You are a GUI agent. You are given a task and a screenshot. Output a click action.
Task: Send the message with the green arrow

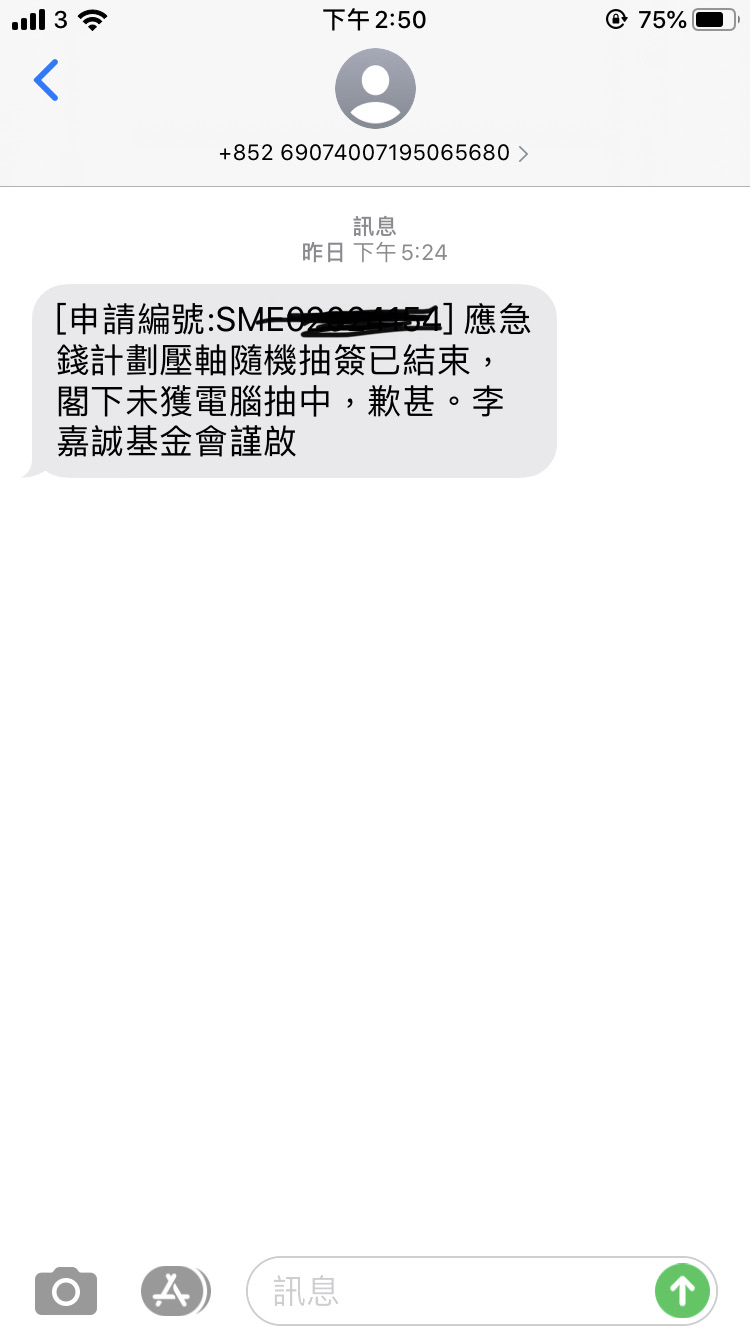[682, 1291]
